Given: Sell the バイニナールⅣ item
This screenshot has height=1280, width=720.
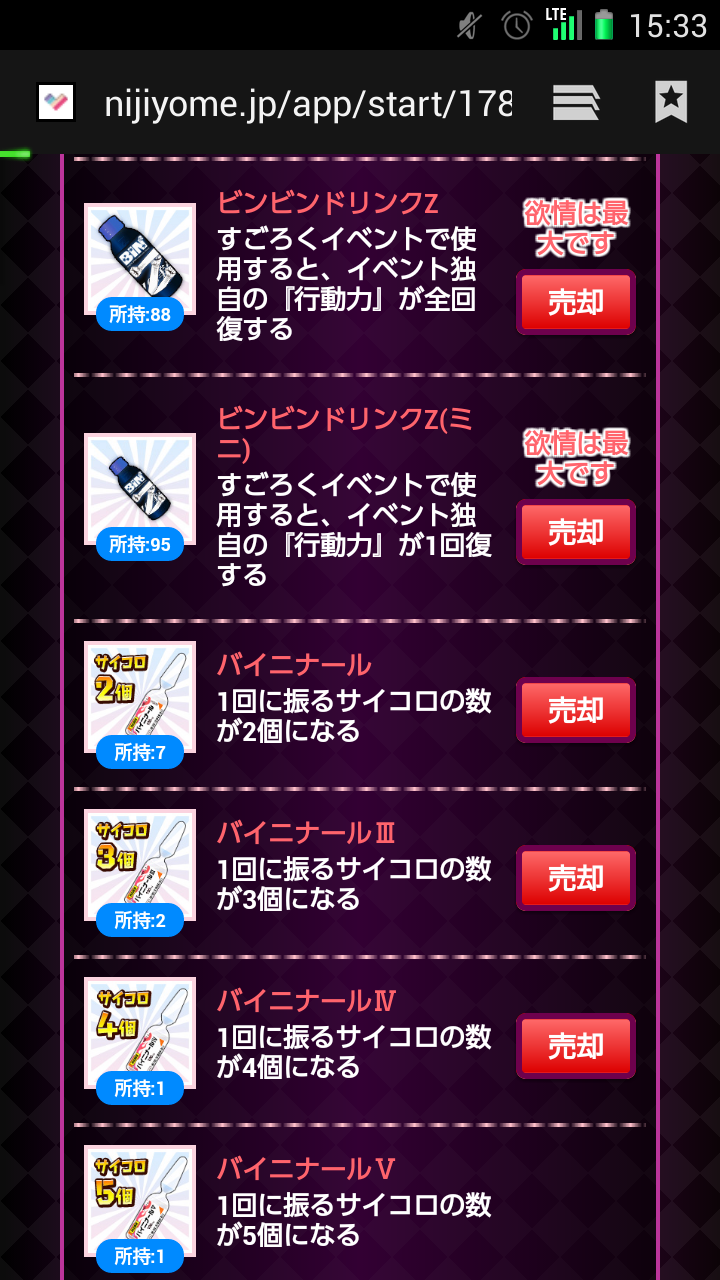Looking at the screenshot, I should click(576, 1046).
